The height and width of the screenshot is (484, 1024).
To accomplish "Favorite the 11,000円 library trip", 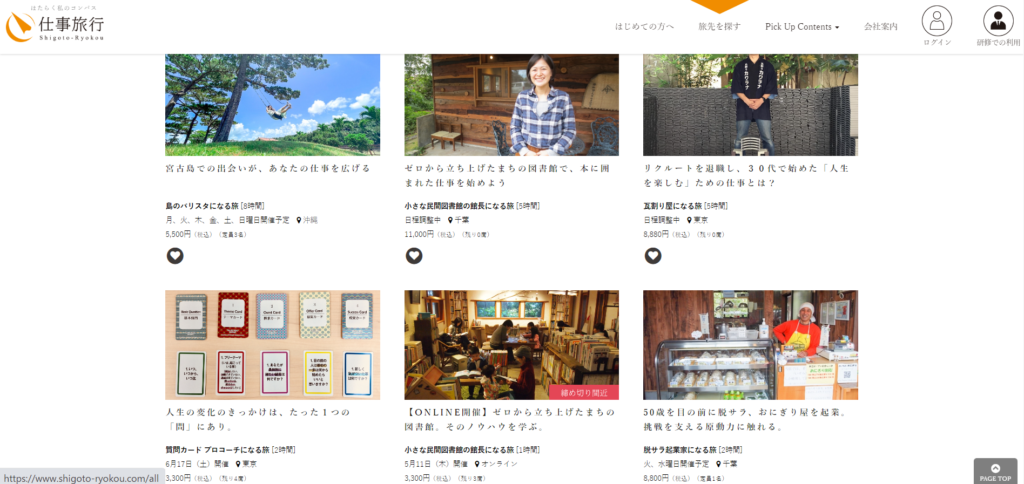I will point(414,255).
